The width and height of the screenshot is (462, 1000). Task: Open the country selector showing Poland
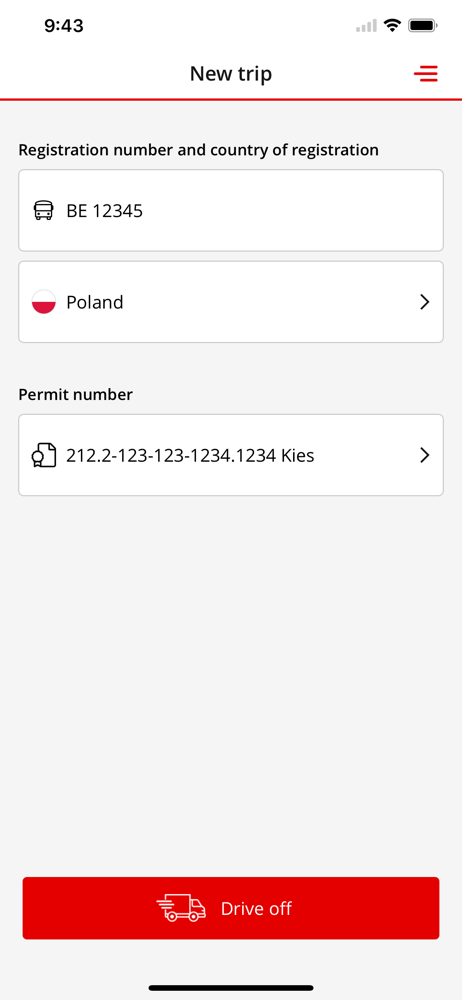(x=231, y=302)
